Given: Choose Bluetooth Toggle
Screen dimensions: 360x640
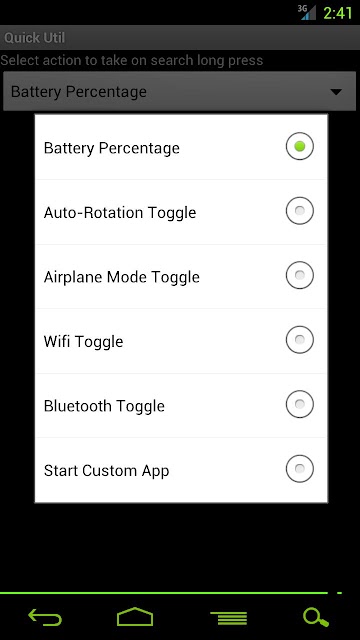Looking at the screenshot, I should click(181, 405).
